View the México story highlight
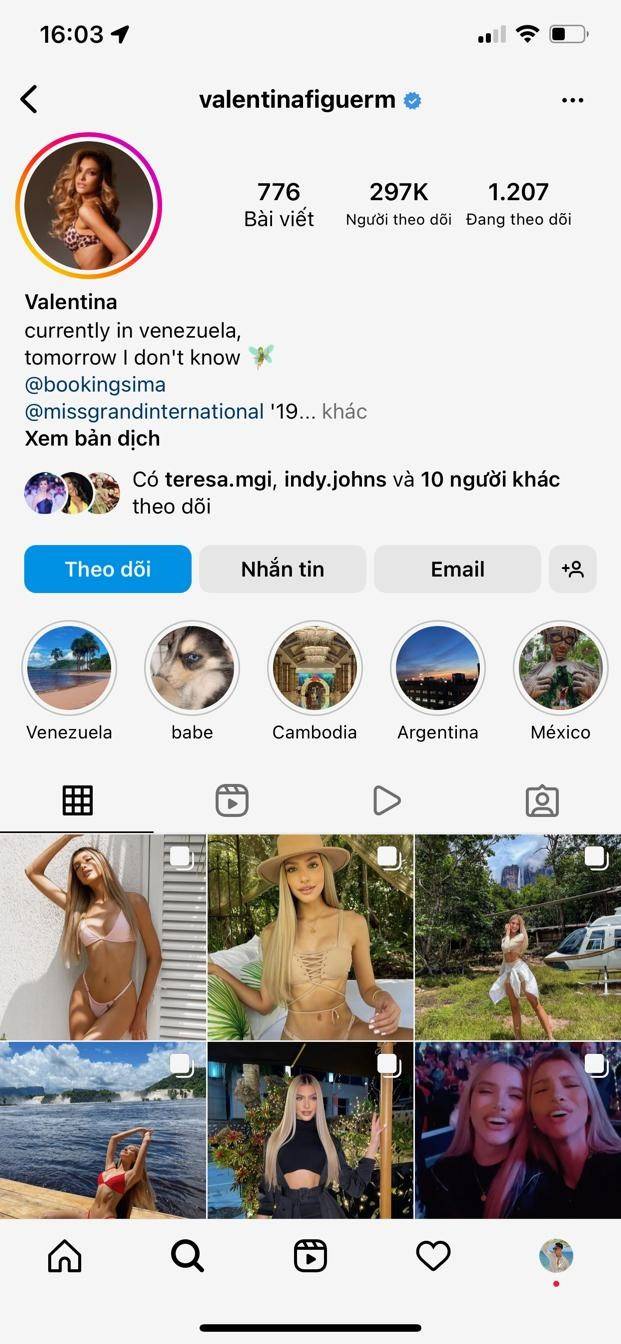621x1344 pixels. click(560, 668)
